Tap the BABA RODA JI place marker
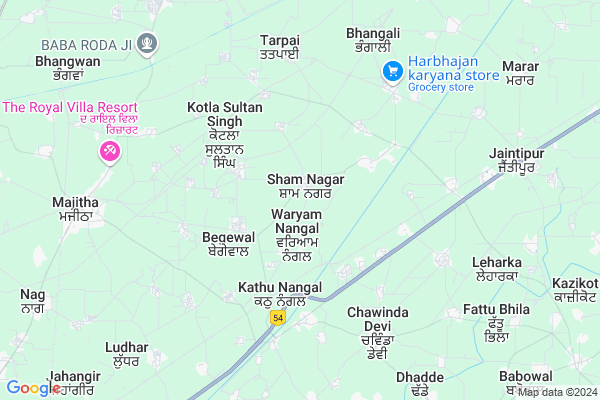600x400 pixels. tap(148, 43)
